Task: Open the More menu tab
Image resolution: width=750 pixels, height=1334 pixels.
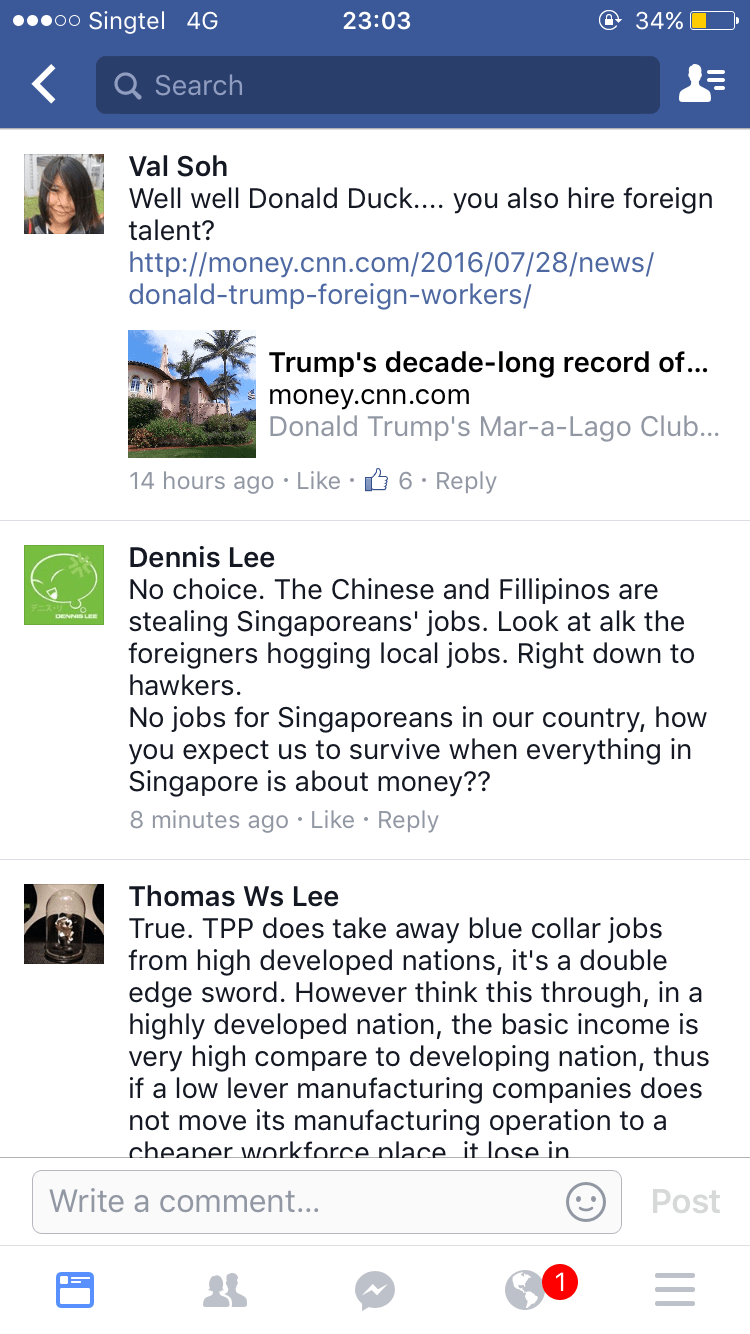Action: [675, 1290]
